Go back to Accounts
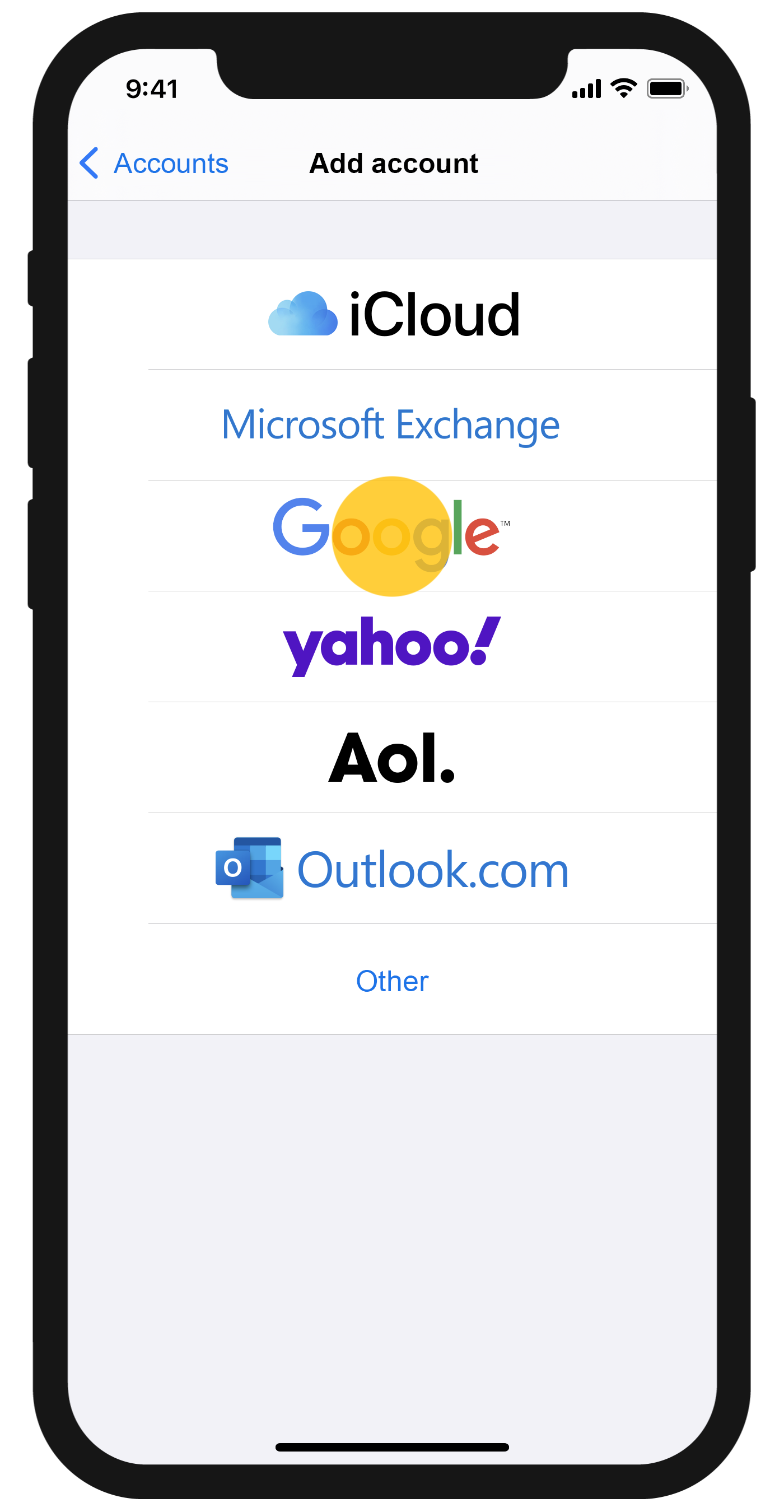Screen dimensions: 784x1512 [x=154, y=163]
